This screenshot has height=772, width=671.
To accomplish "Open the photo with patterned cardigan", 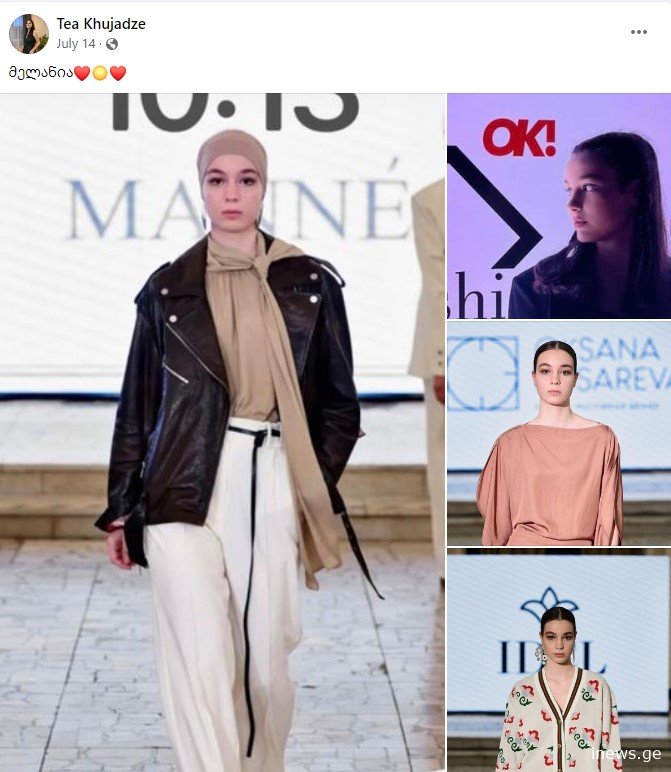I will [x=558, y=660].
